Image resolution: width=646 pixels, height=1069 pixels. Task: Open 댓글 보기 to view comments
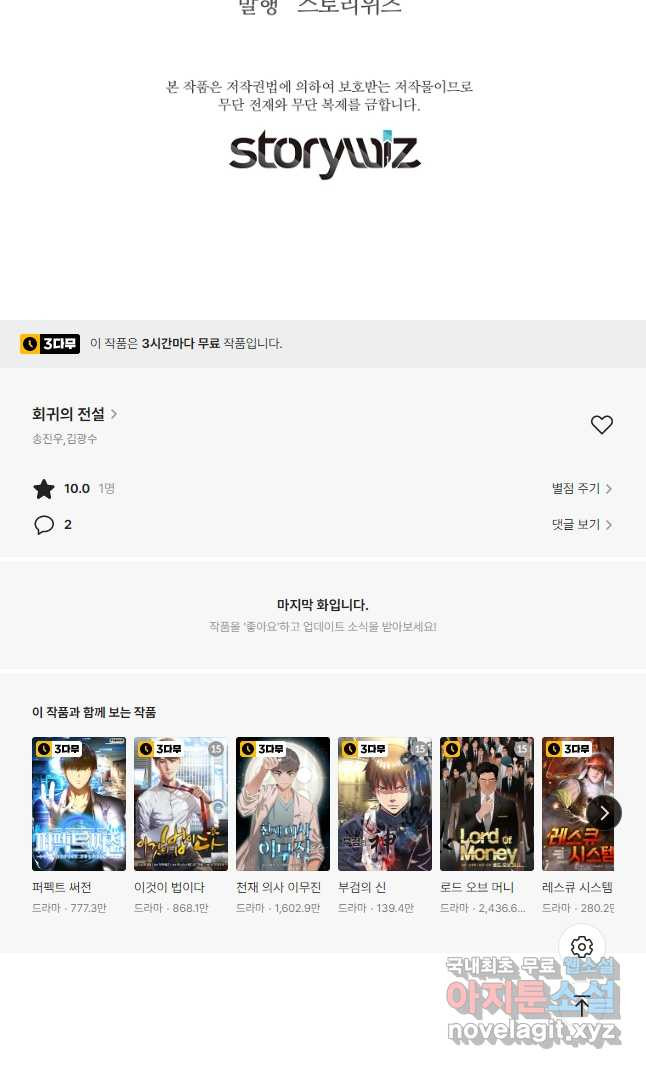[x=581, y=525]
